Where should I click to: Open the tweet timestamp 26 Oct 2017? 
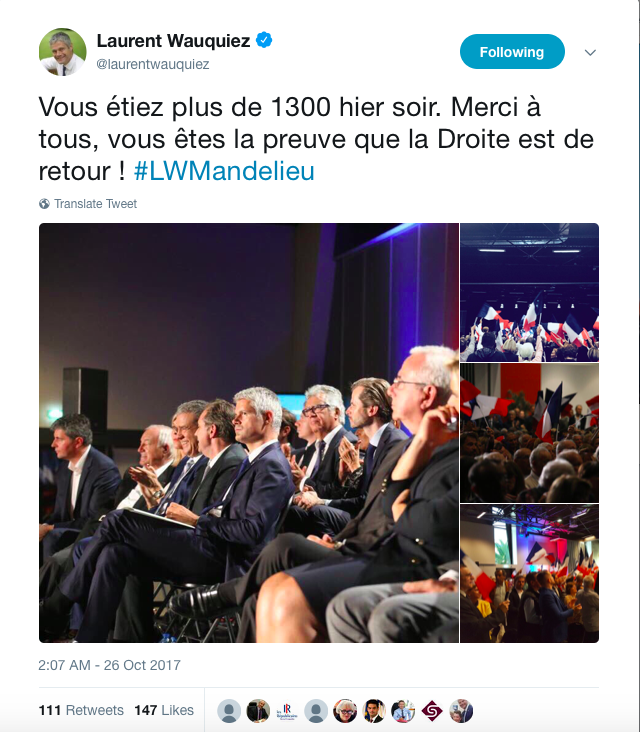tap(110, 665)
